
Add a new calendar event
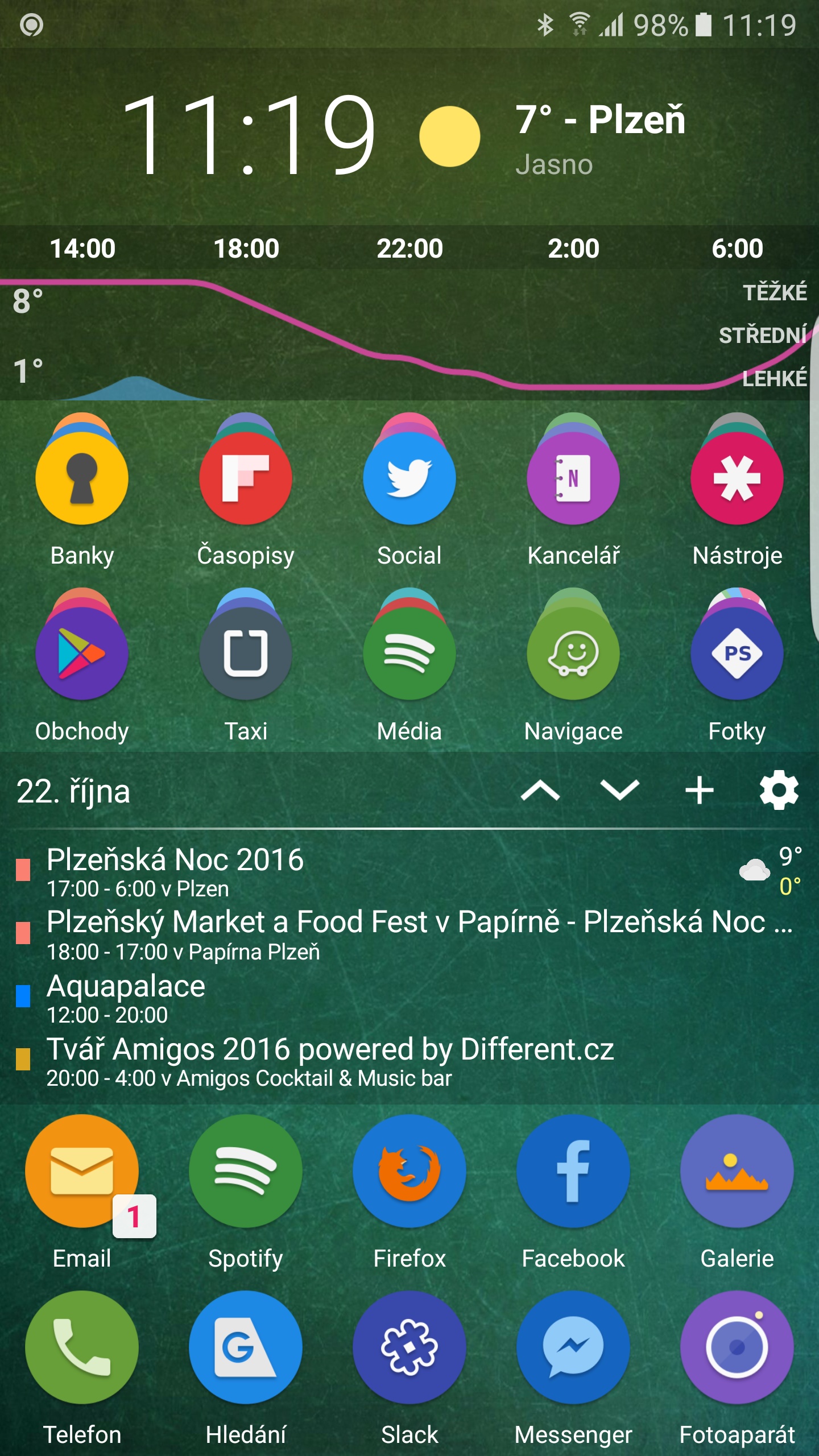(x=699, y=791)
